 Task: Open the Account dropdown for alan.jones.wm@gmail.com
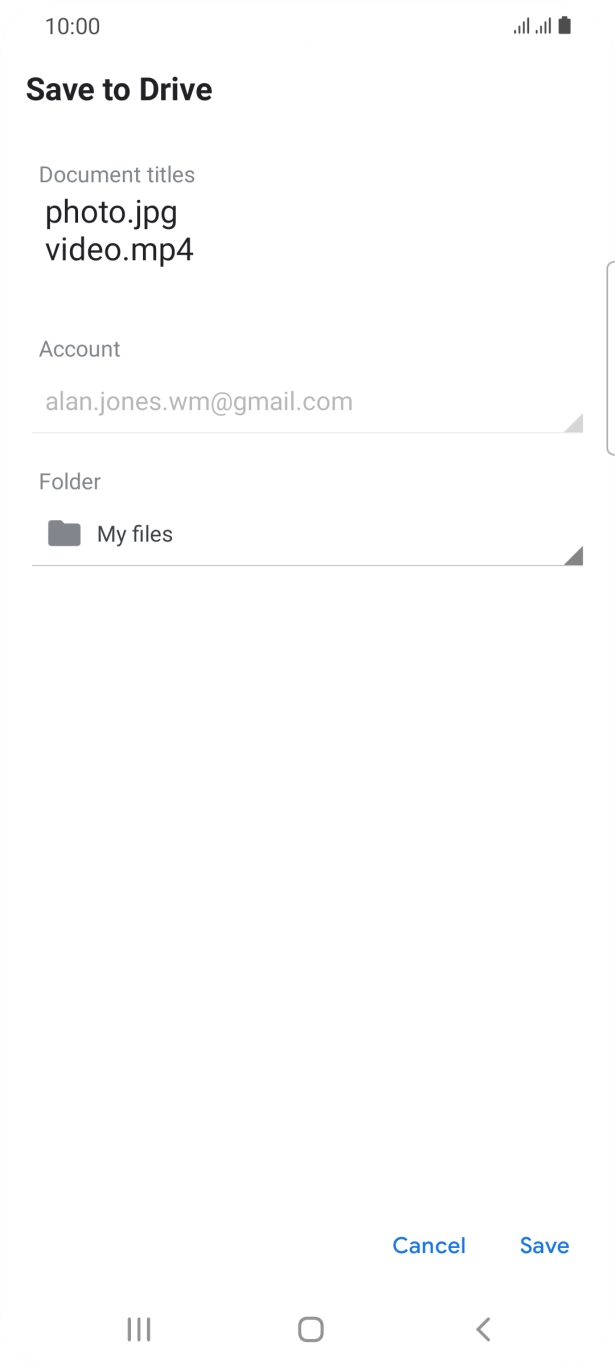(x=307, y=403)
